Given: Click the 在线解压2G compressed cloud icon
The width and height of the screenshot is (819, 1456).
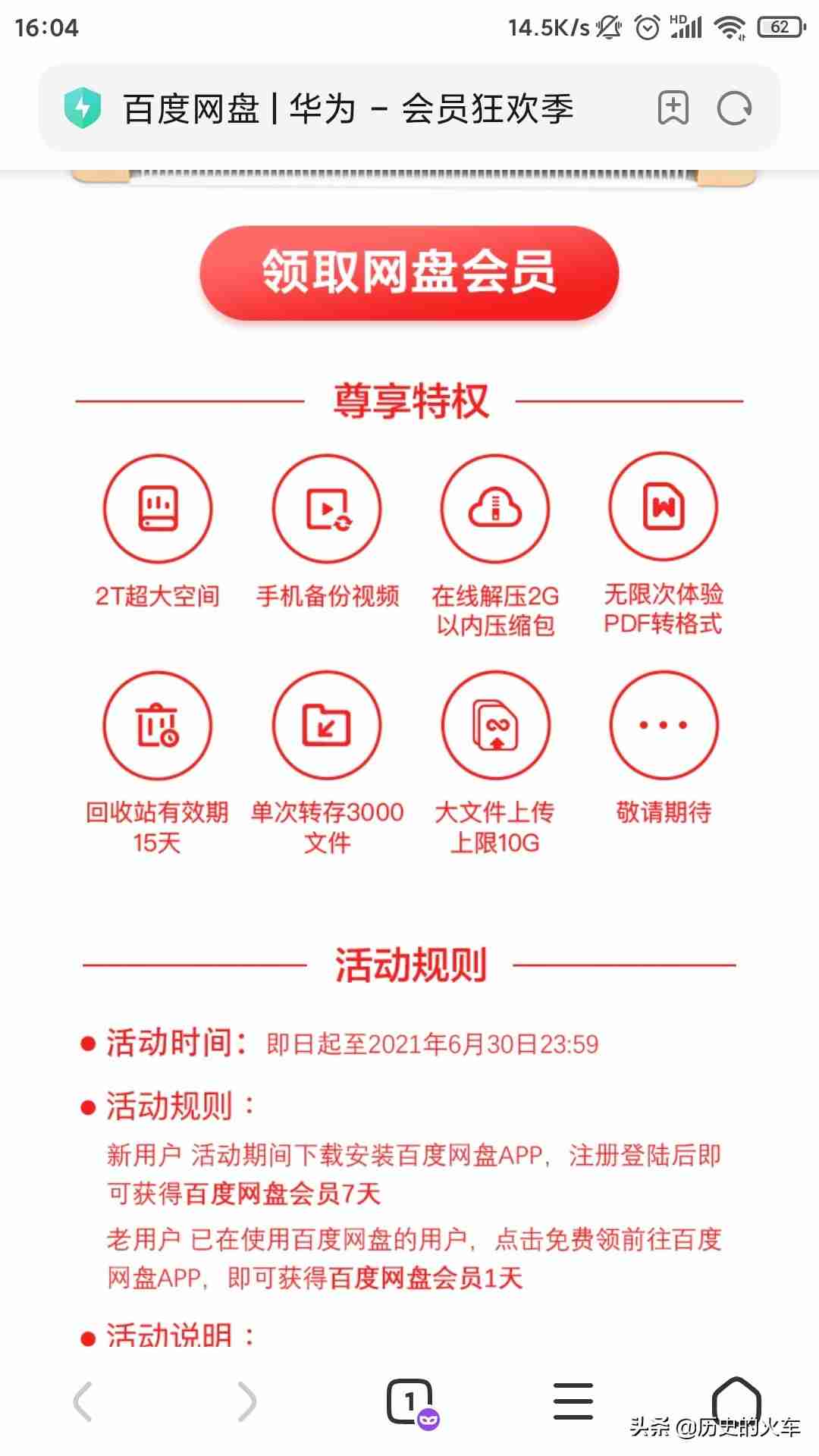Looking at the screenshot, I should tap(495, 510).
